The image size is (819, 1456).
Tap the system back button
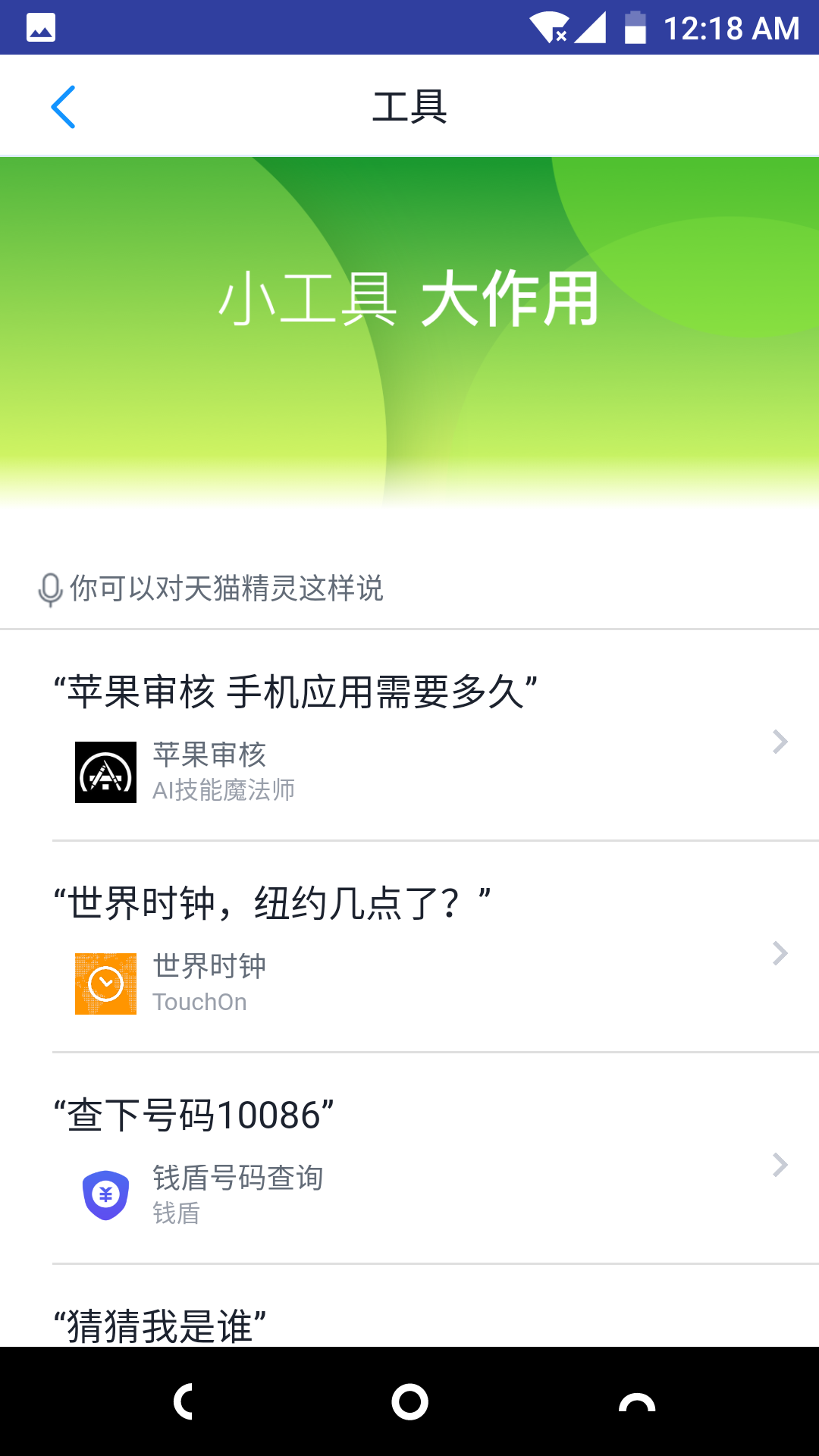(x=183, y=1401)
